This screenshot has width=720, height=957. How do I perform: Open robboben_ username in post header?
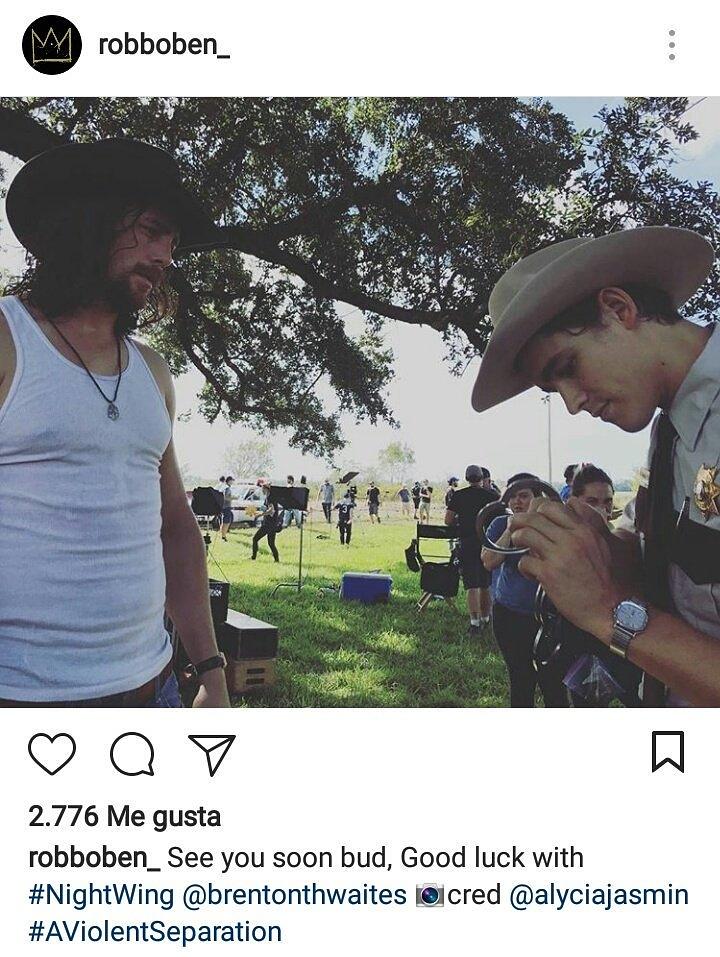click(164, 45)
